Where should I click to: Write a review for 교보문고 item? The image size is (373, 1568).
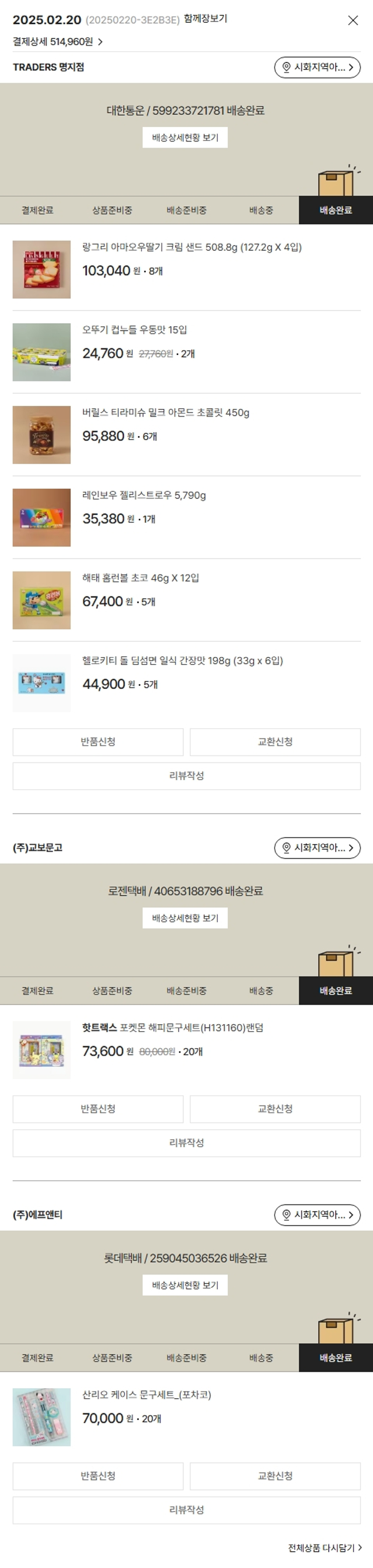point(186,1143)
